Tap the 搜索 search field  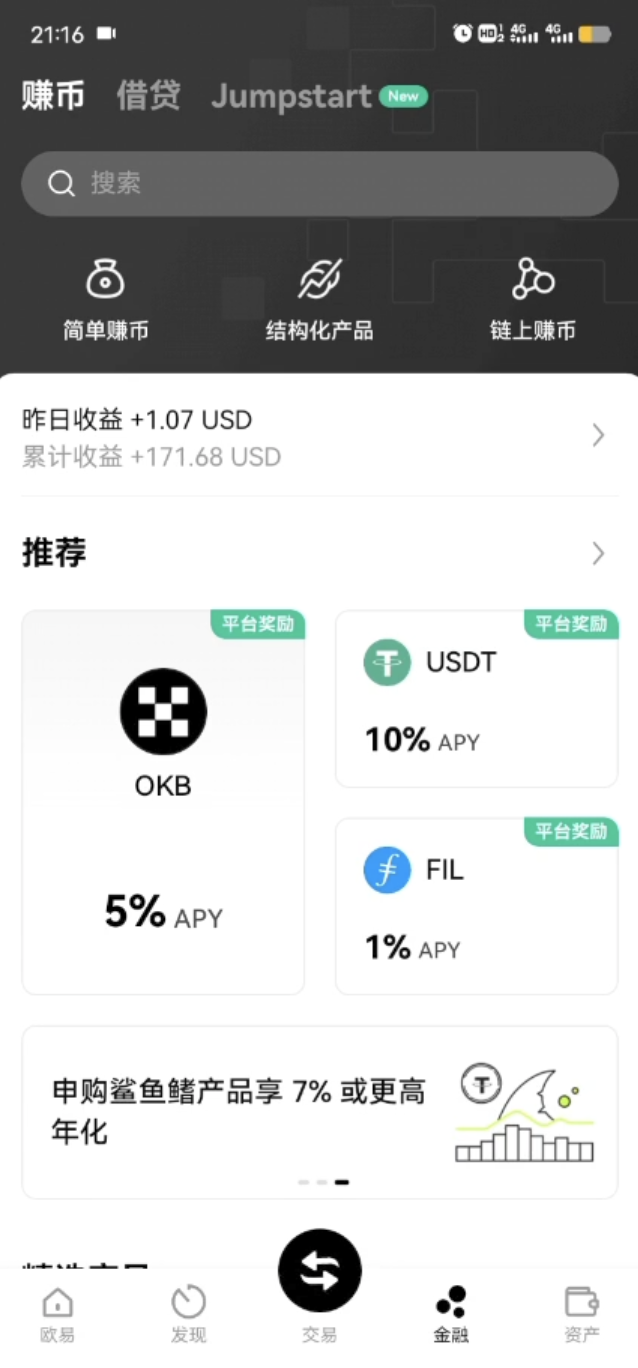coord(319,184)
